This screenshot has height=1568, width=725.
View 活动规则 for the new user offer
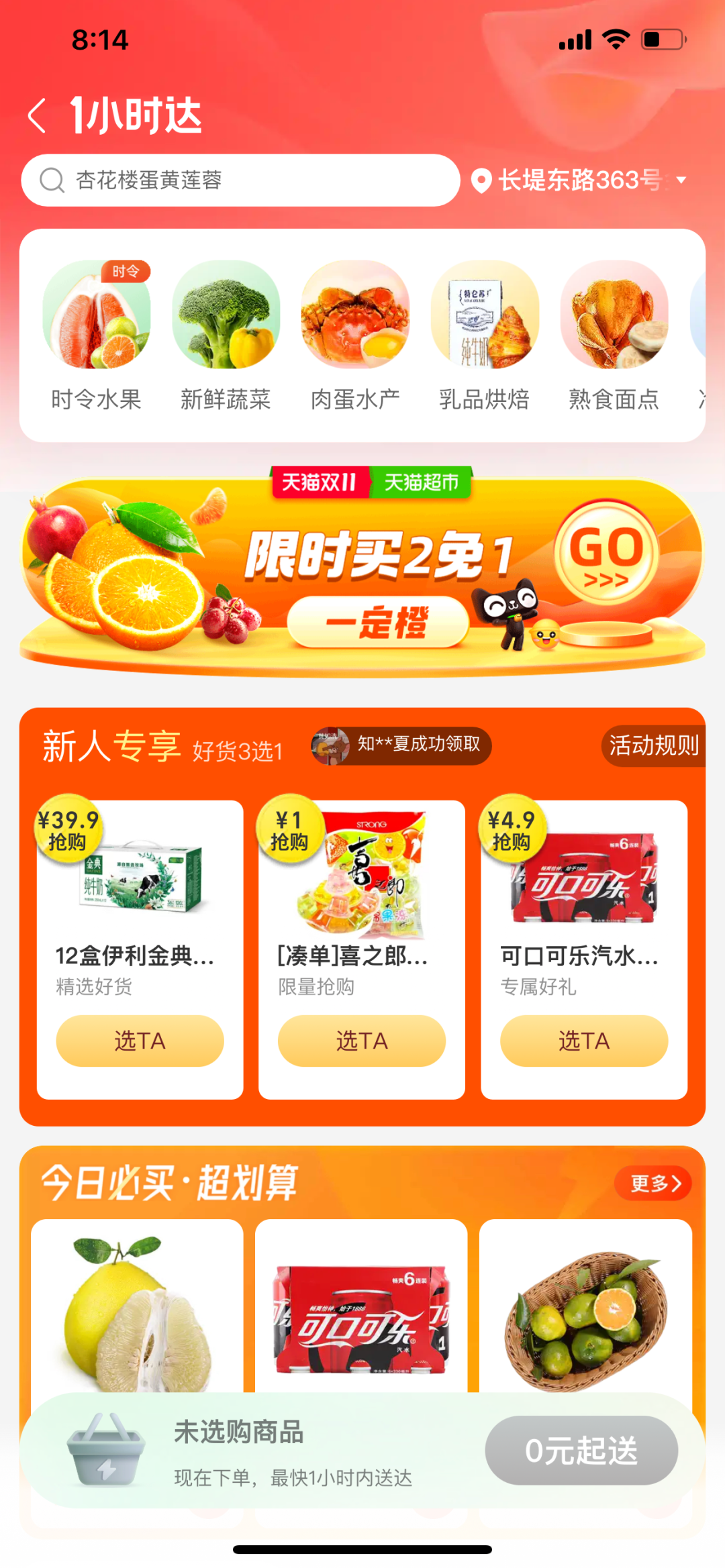coord(653,745)
